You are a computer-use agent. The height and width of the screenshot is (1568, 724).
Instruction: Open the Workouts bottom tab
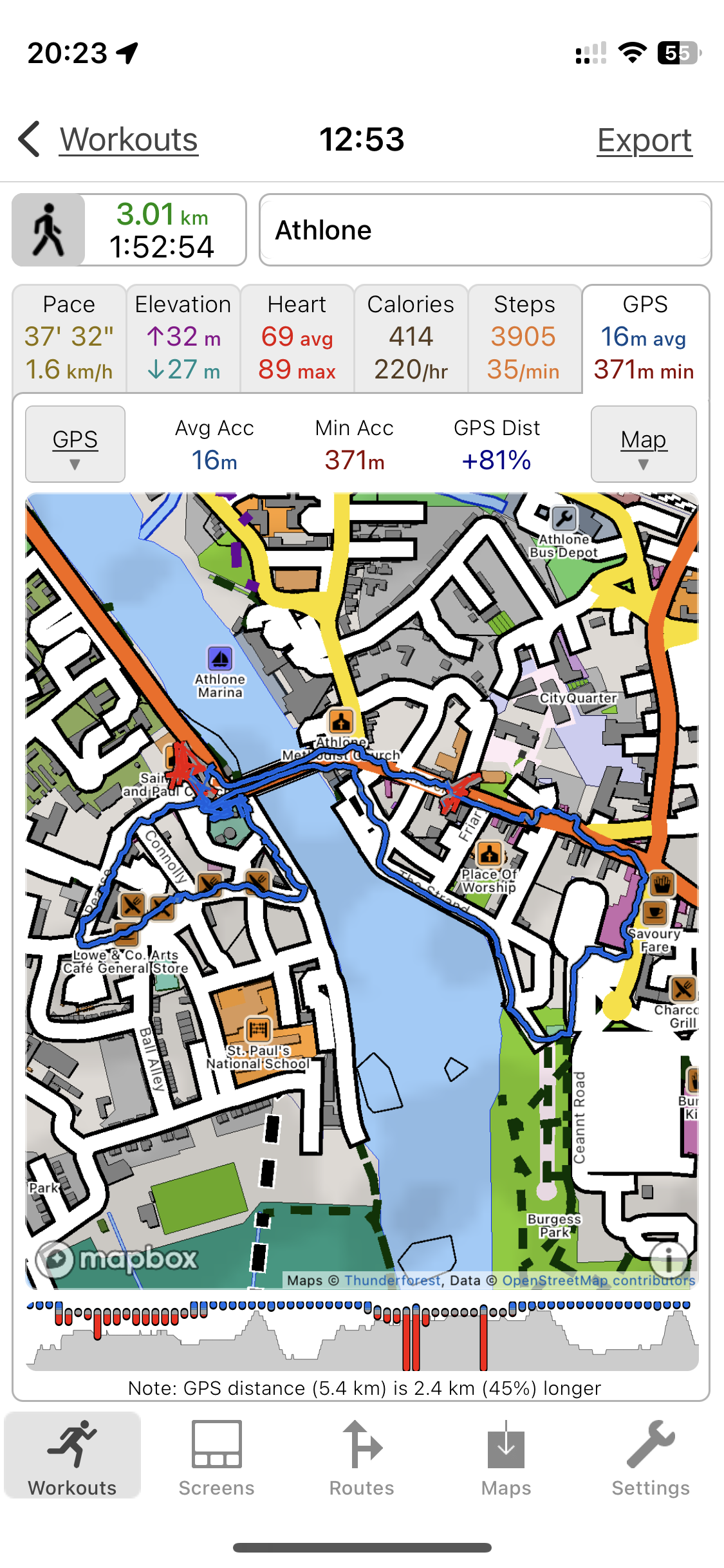point(73,1459)
